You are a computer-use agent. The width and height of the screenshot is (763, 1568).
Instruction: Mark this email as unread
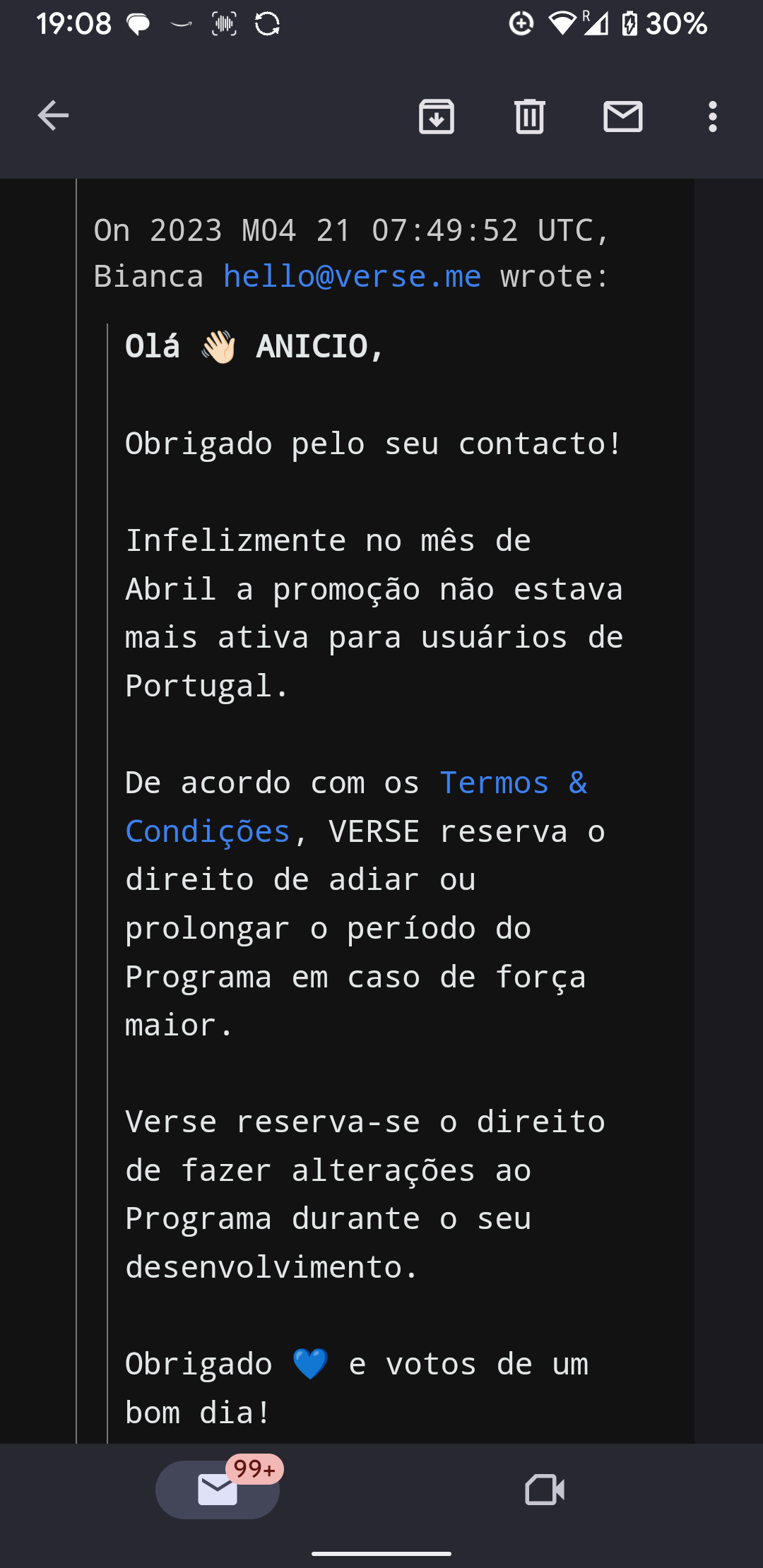point(622,117)
